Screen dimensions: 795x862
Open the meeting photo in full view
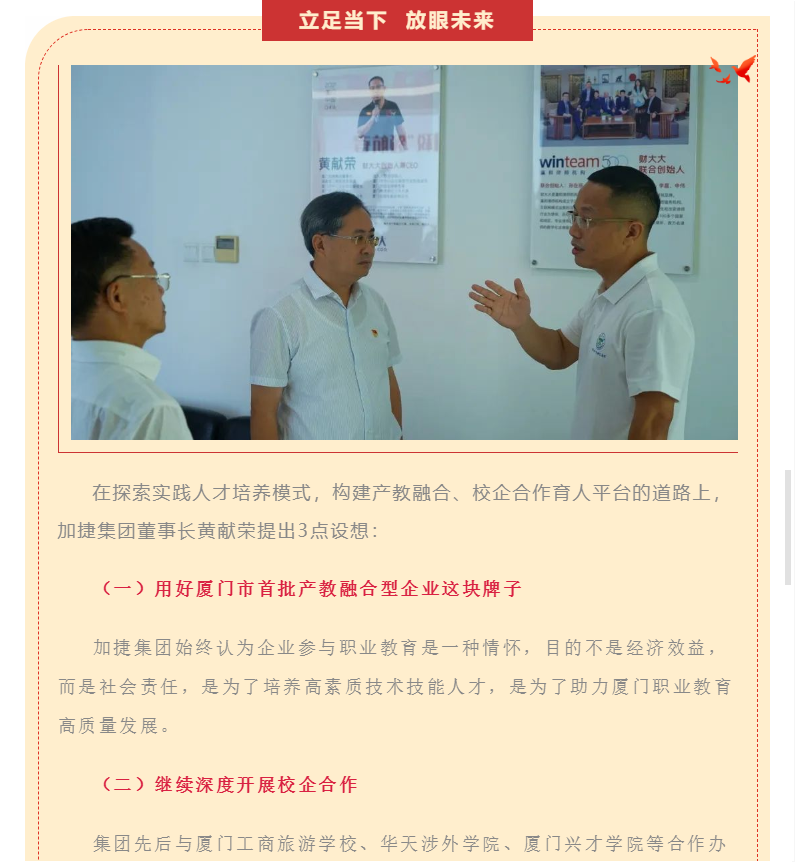[x=404, y=253]
